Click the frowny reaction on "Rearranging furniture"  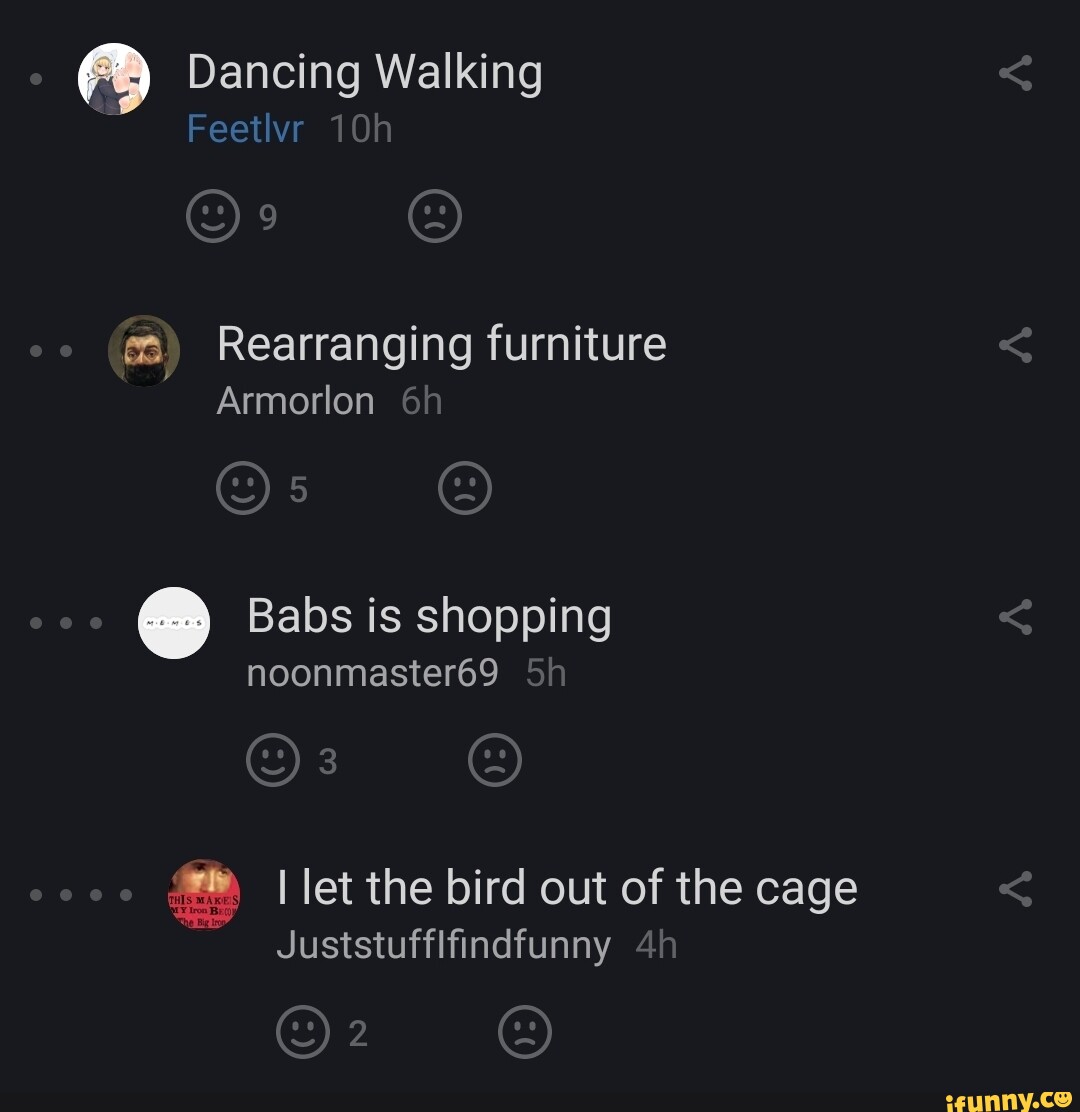click(x=464, y=488)
